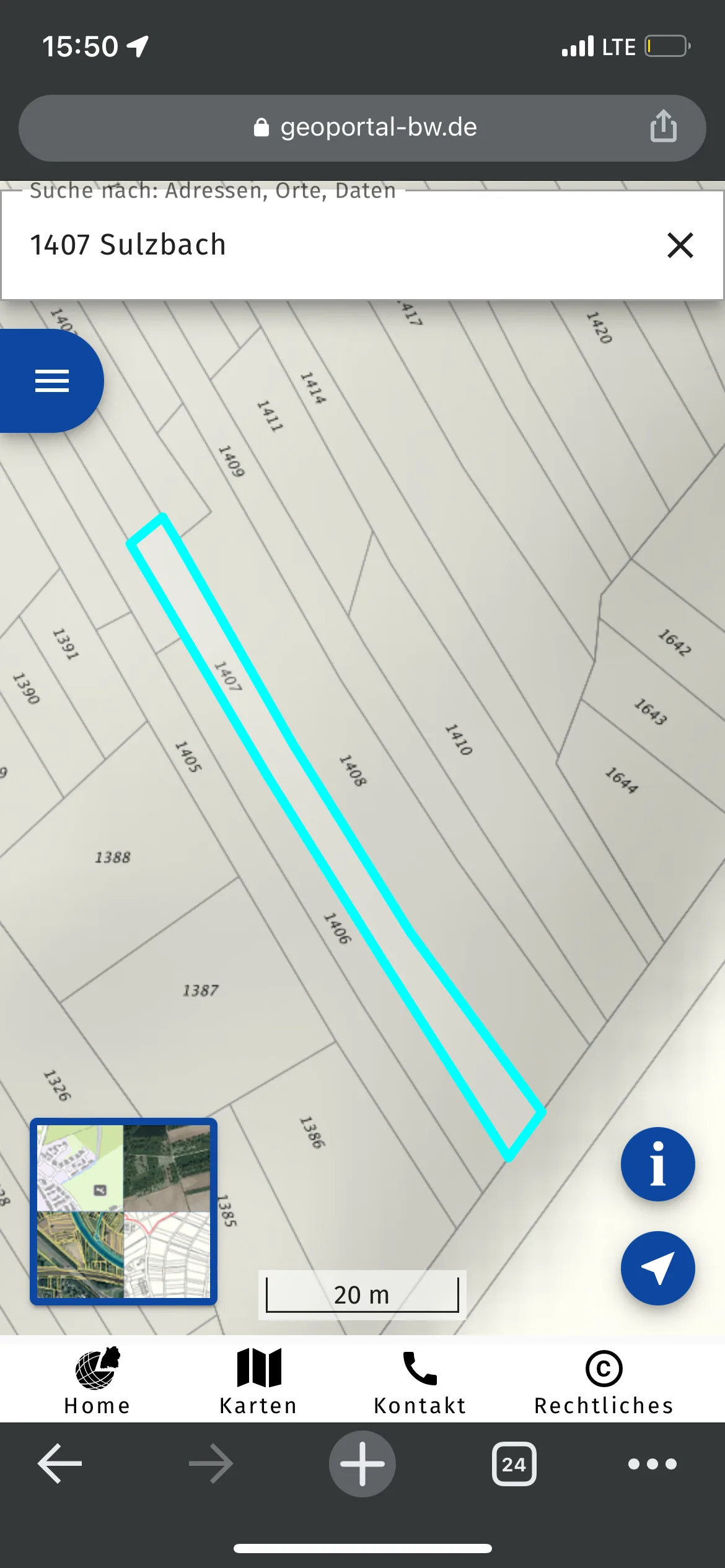Switch to the Karten tab
Viewport: 725px width, 1568px height.
(x=258, y=1382)
